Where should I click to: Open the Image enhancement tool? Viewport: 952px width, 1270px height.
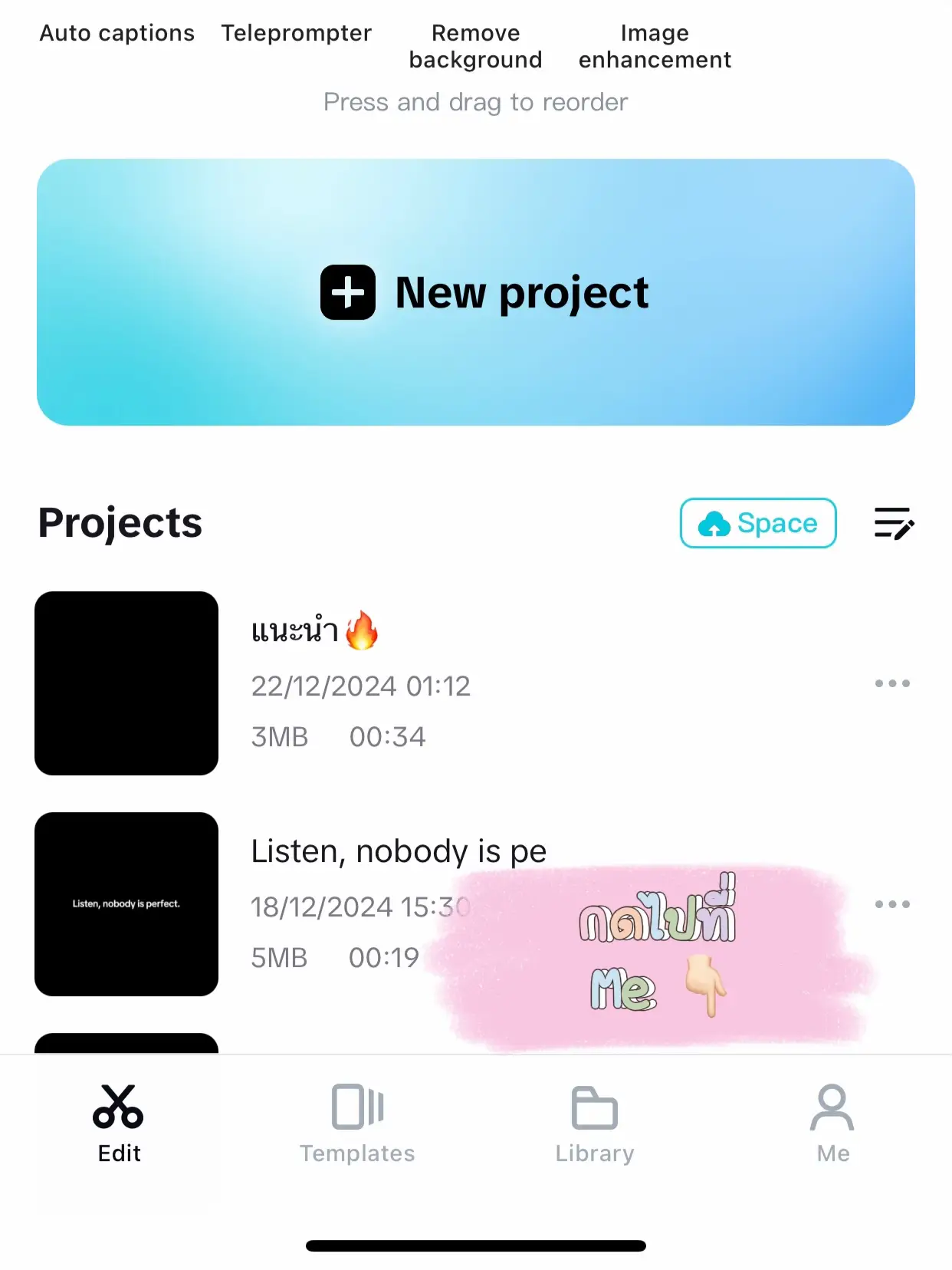tap(654, 46)
